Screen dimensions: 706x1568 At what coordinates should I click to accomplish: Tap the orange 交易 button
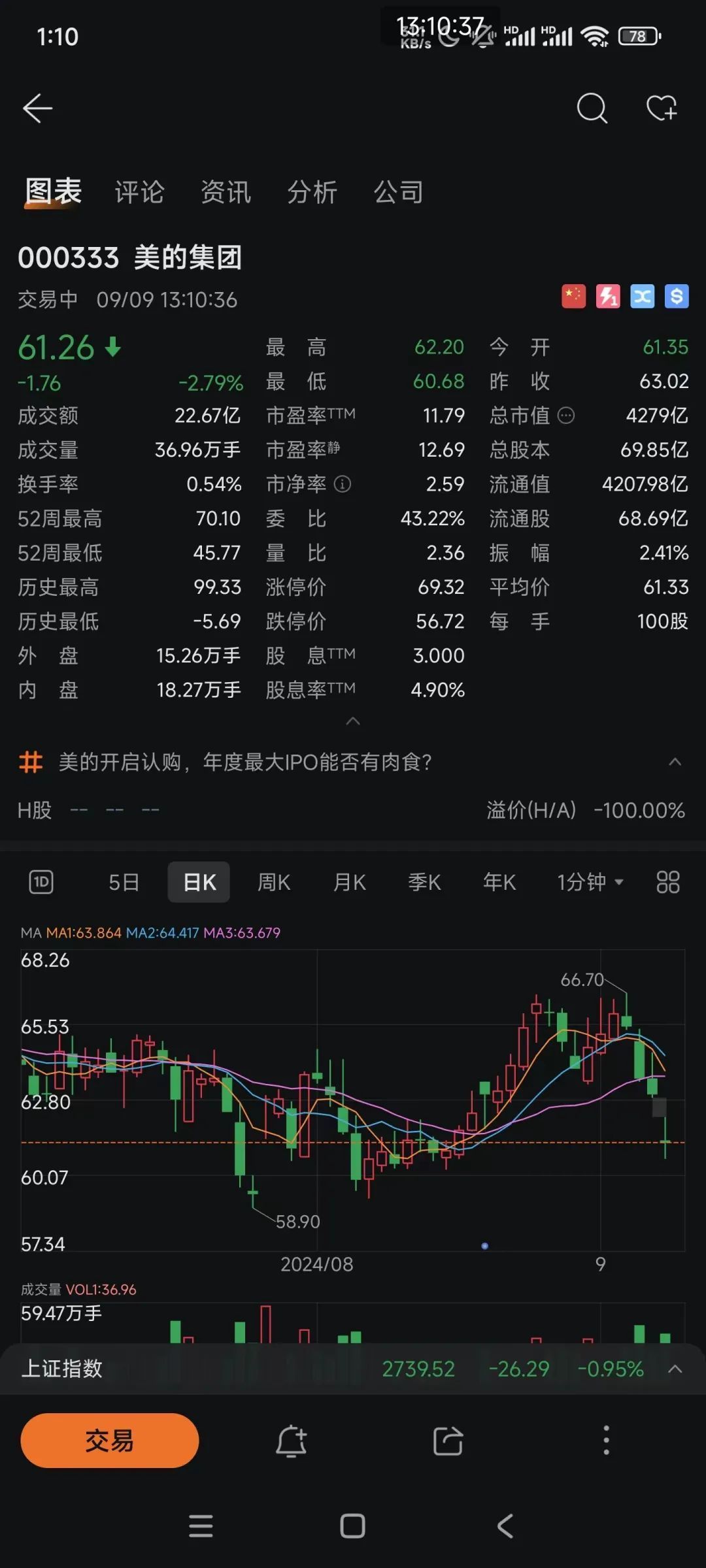point(109,1440)
